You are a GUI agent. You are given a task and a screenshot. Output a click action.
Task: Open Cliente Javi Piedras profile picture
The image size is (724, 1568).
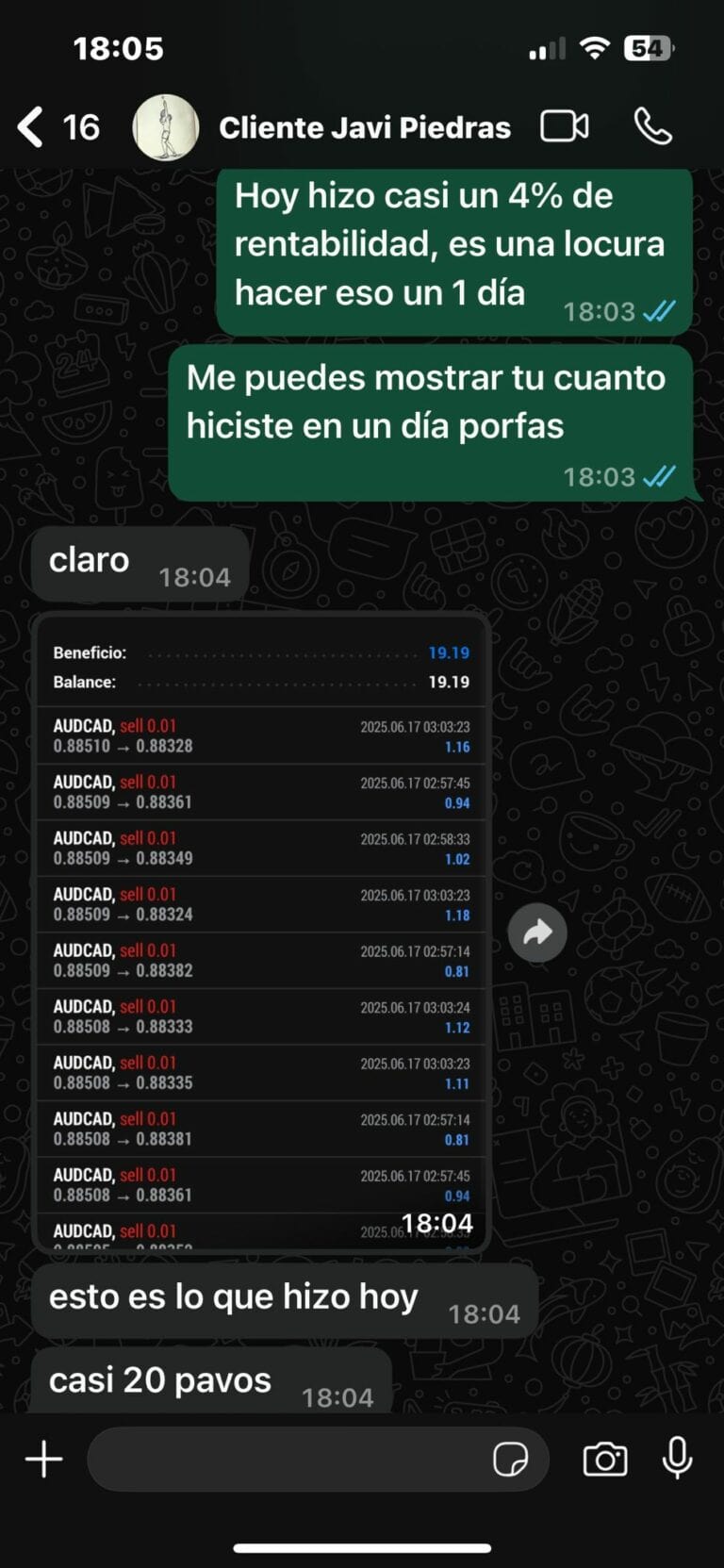pos(166,127)
